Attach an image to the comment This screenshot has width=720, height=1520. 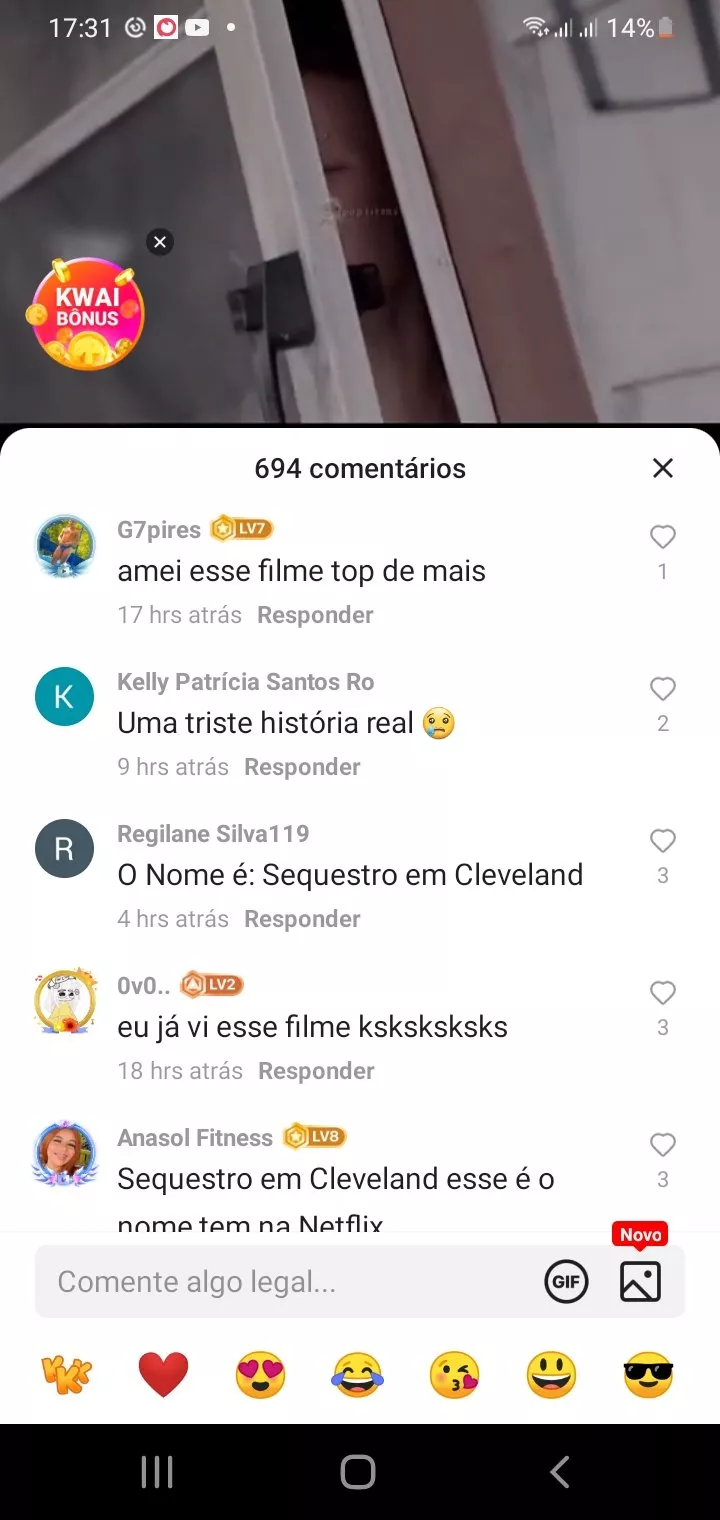click(640, 1282)
